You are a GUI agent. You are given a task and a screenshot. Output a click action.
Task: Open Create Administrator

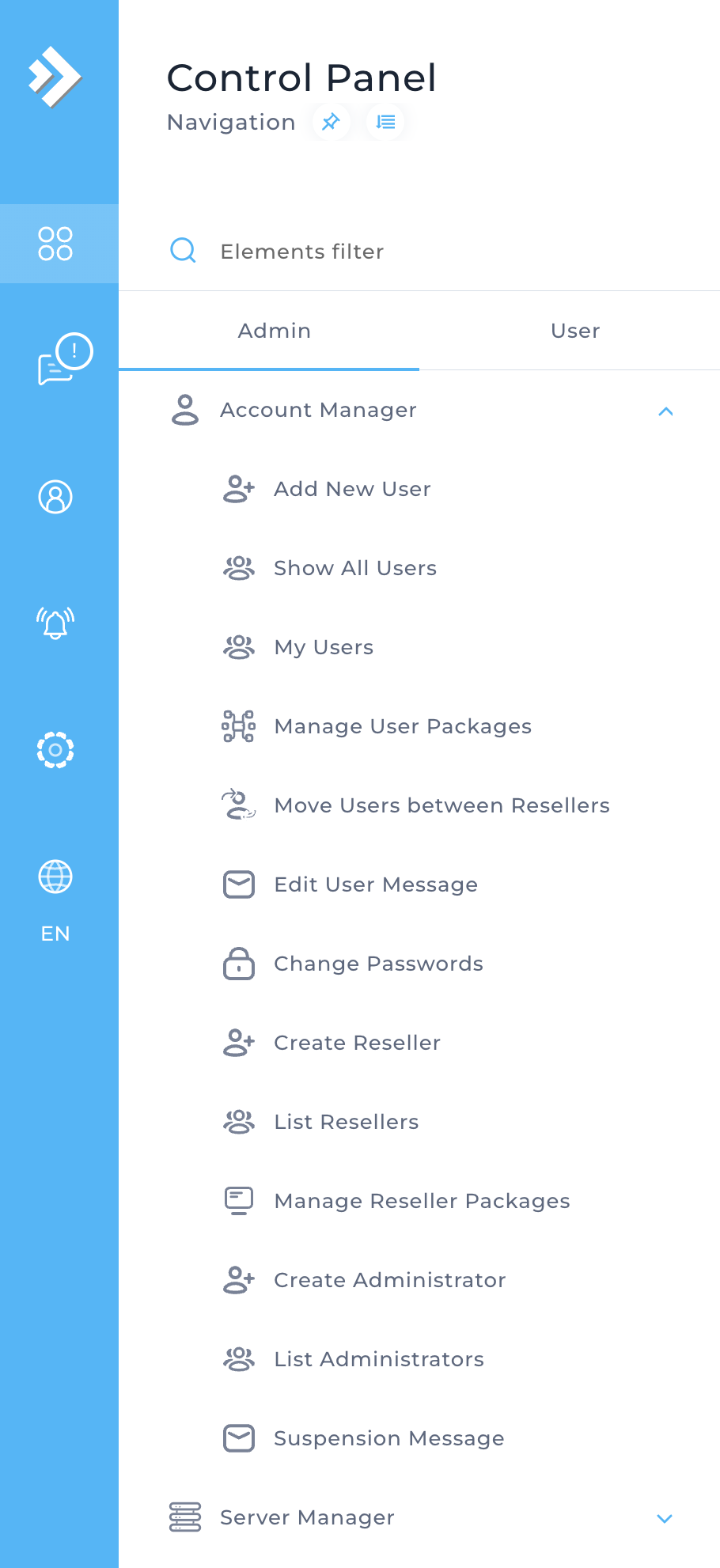(x=389, y=1280)
